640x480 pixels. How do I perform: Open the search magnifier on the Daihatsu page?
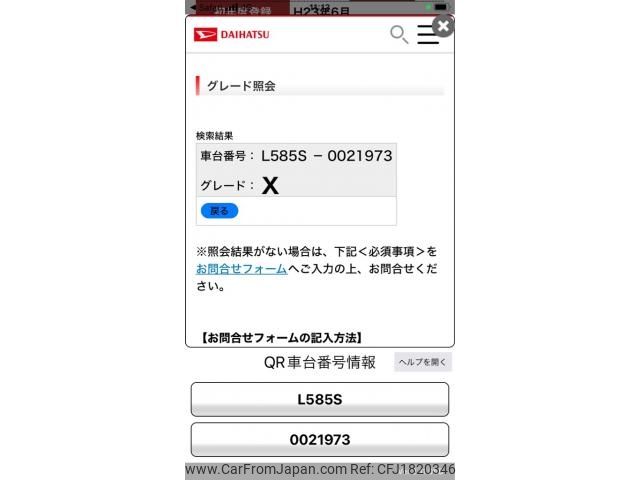(x=398, y=35)
